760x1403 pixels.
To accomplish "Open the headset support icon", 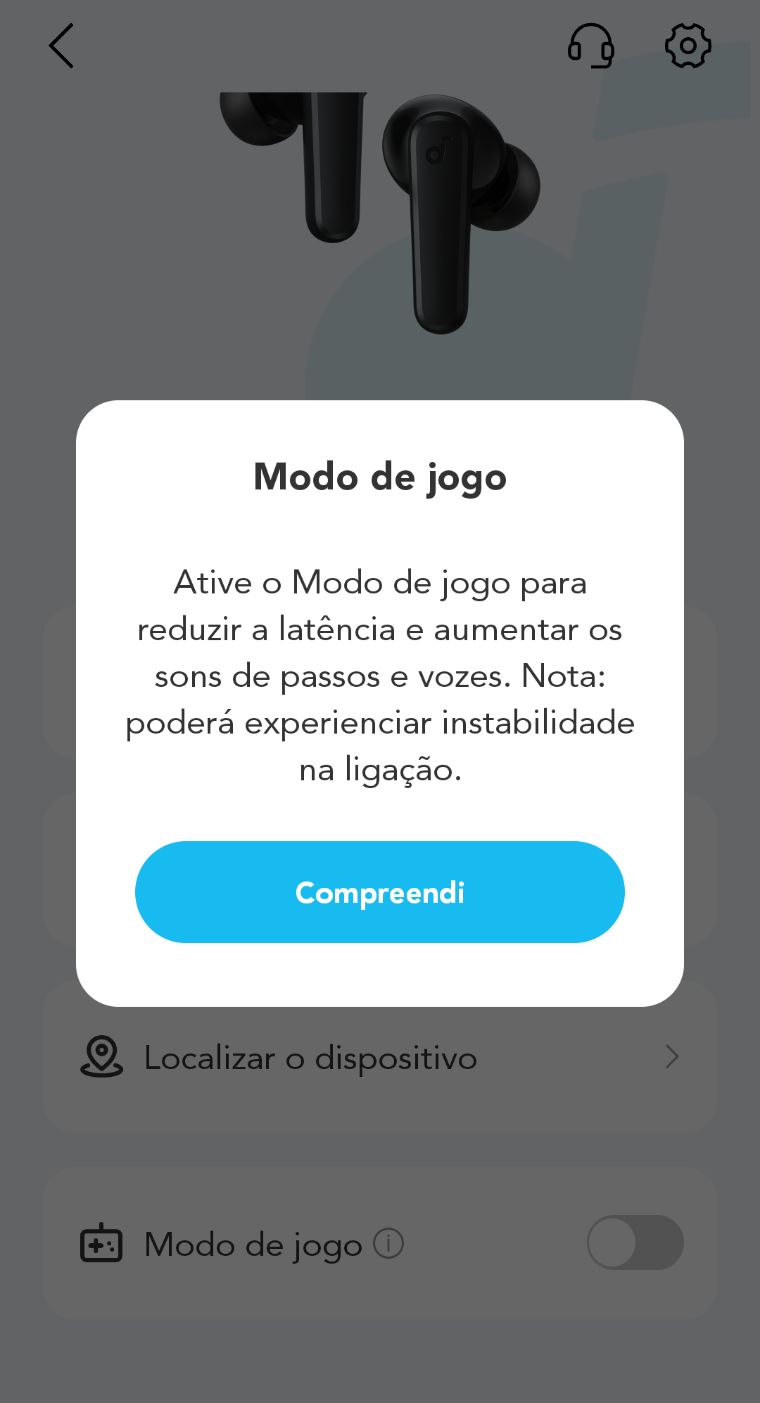I will (591, 46).
